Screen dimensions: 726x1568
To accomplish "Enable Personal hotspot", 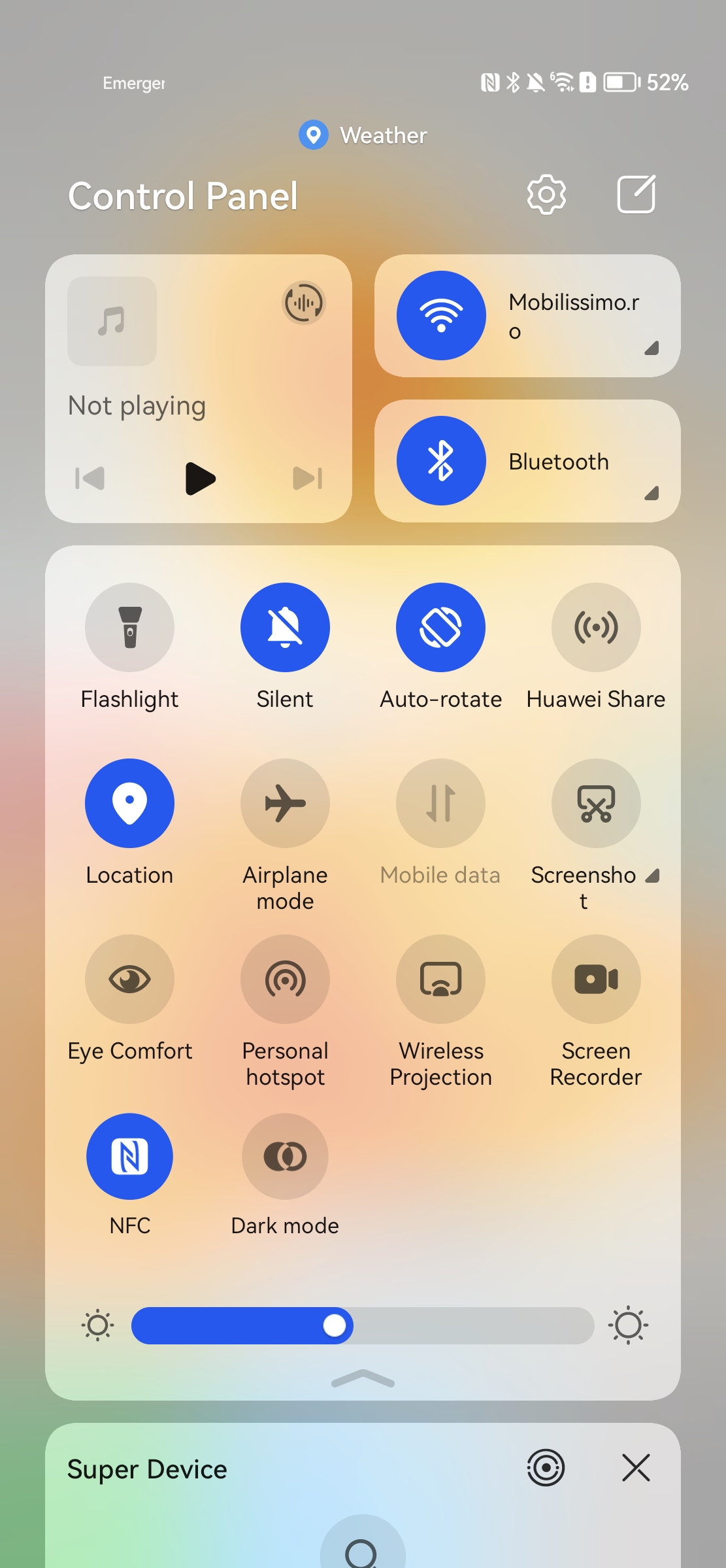I will pyautogui.click(x=285, y=979).
